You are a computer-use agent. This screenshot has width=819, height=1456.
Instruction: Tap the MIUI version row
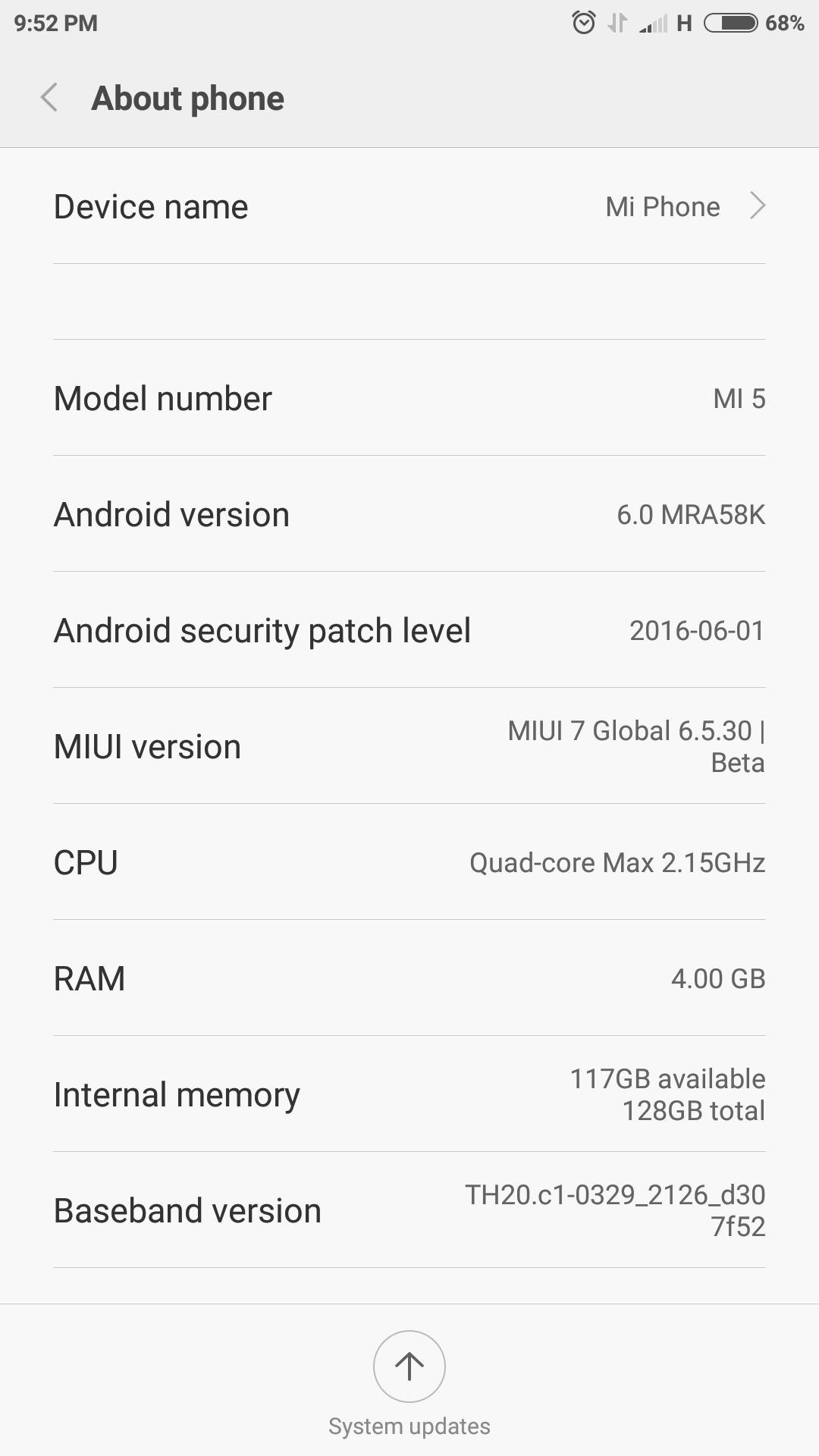[409, 746]
